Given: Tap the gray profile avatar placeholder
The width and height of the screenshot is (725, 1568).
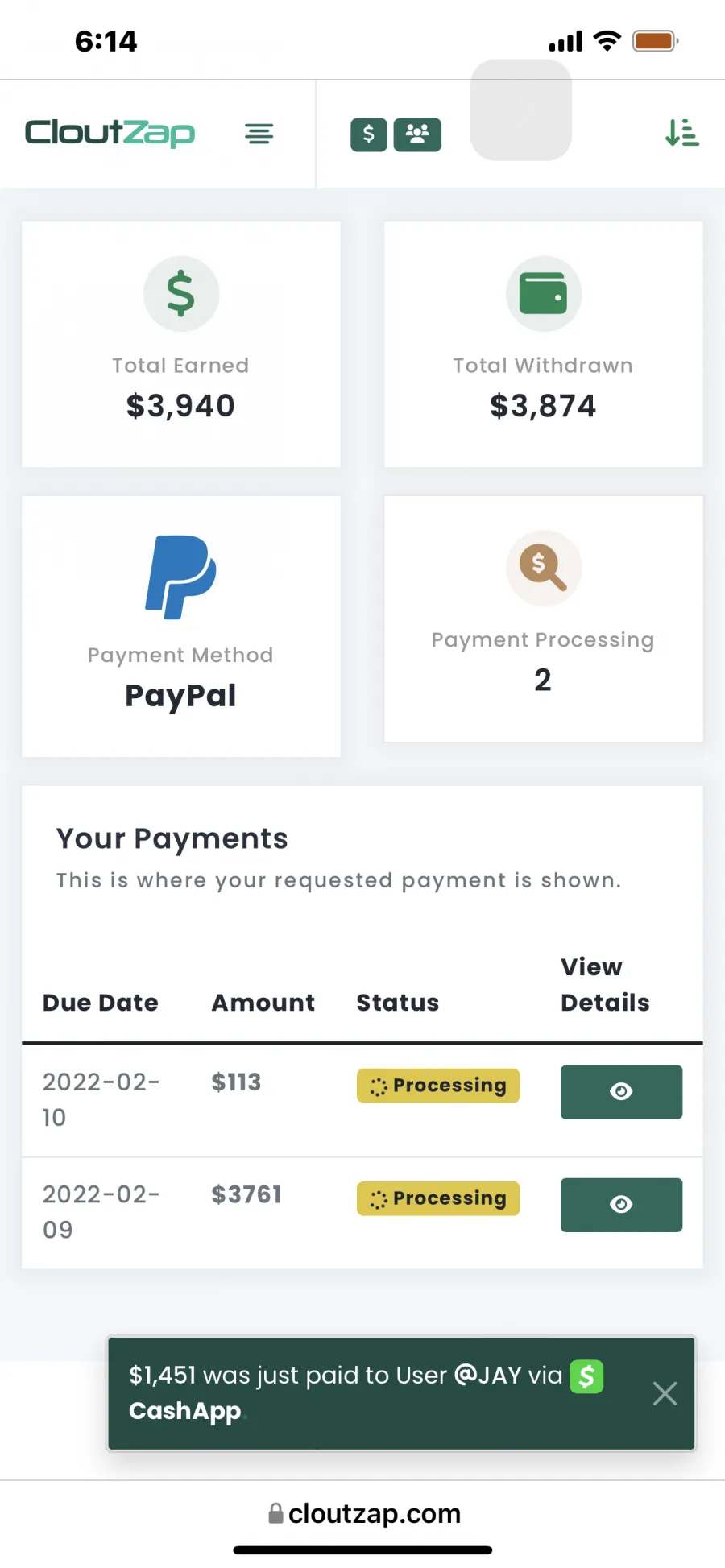Looking at the screenshot, I should point(521,110).
